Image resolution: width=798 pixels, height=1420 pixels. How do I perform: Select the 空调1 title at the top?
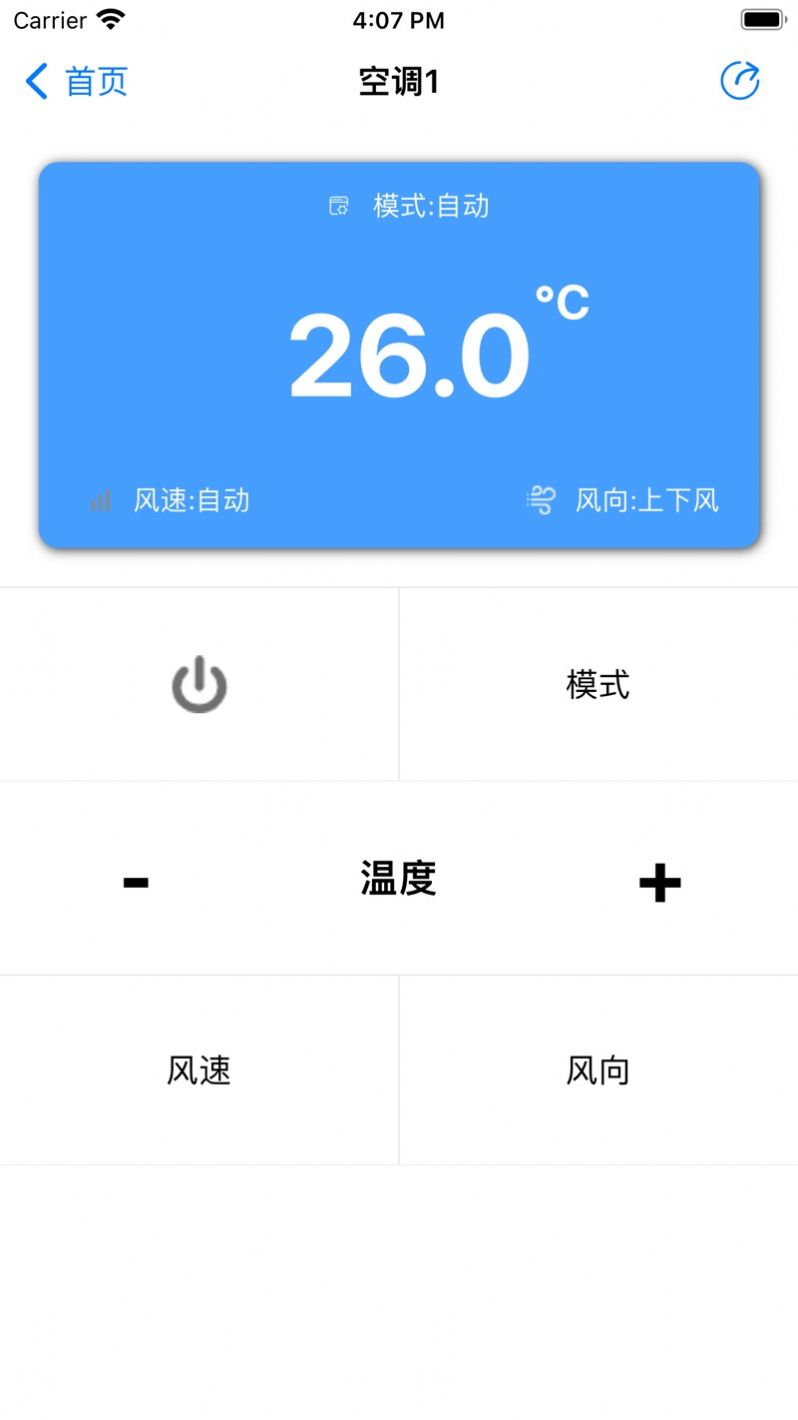(x=398, y=82)
